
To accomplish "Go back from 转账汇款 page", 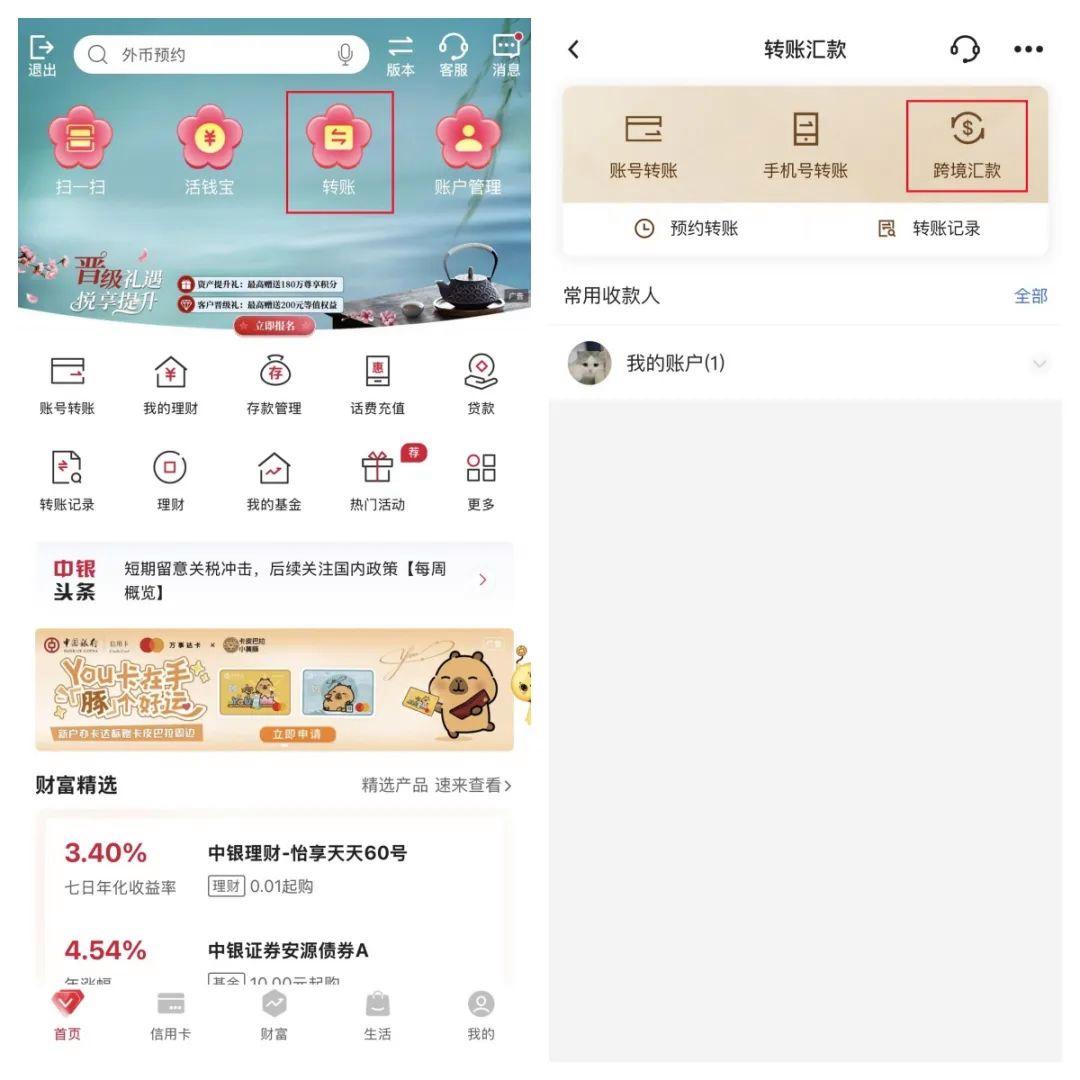I will click(573, 50).
